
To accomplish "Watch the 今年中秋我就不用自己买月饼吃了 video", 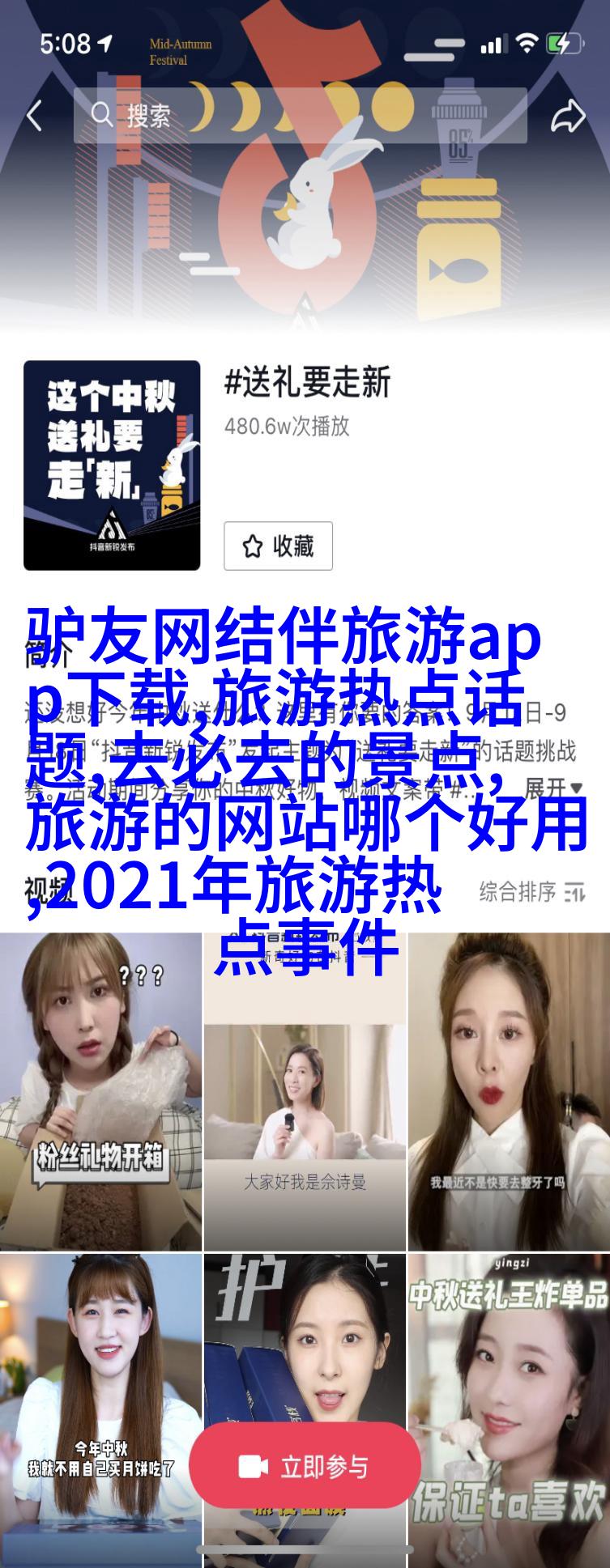I will coord(100,1409).
